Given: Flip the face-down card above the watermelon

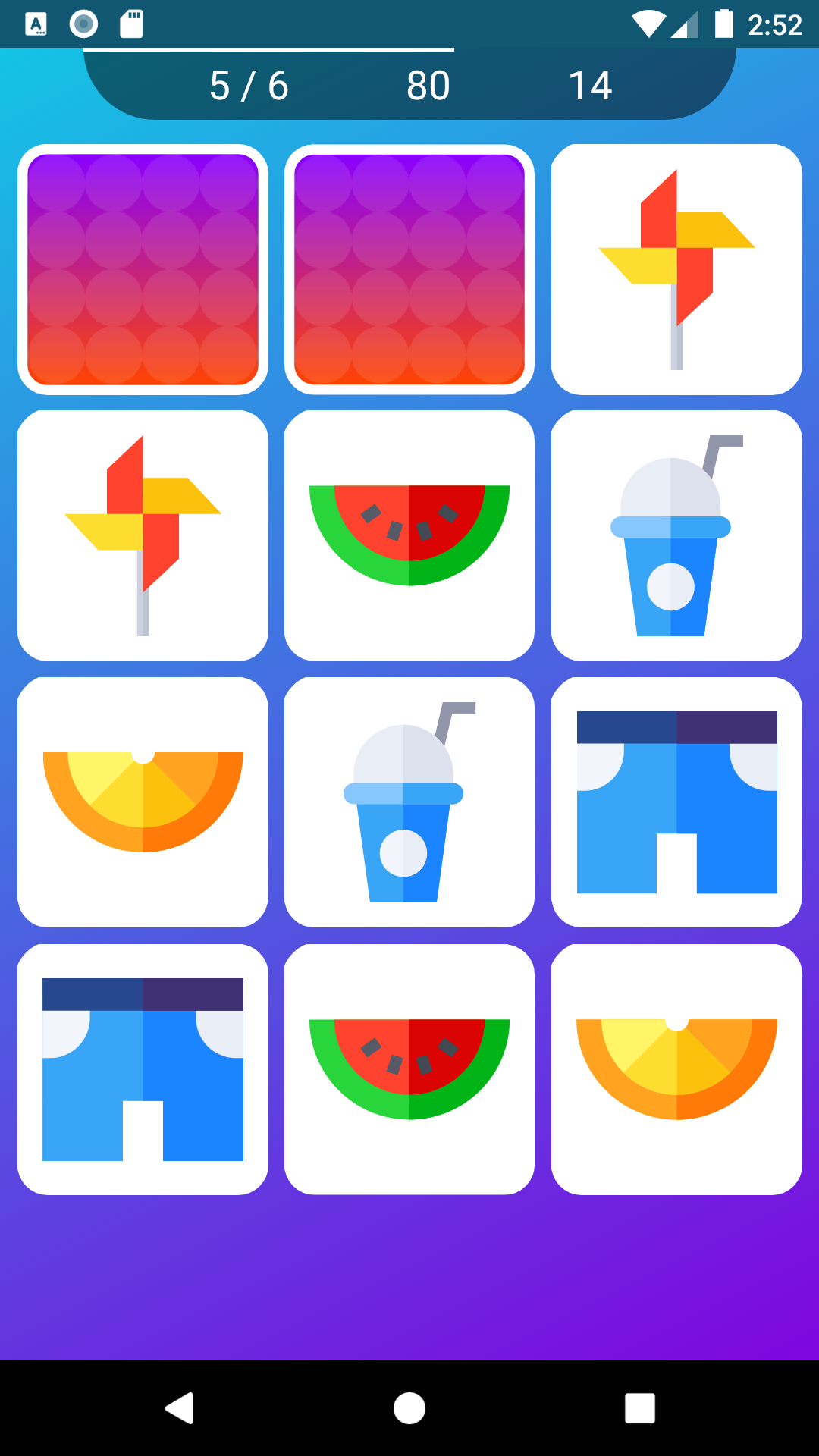Looking at the screenshot, I should click(409, 269).
